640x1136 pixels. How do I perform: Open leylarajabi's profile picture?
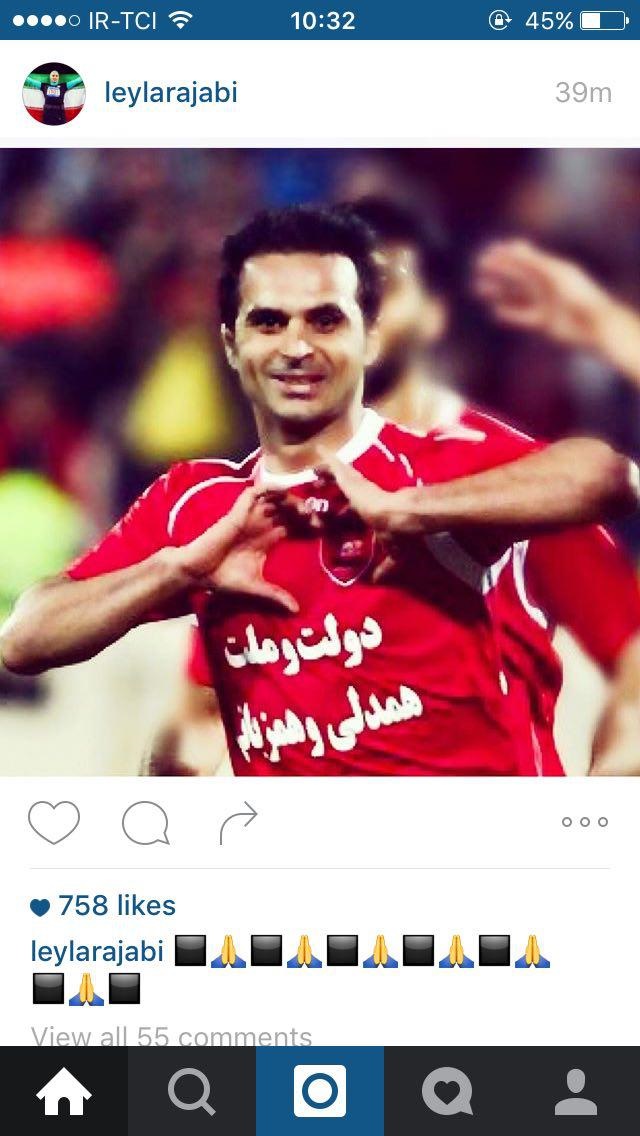coord(53,93)
